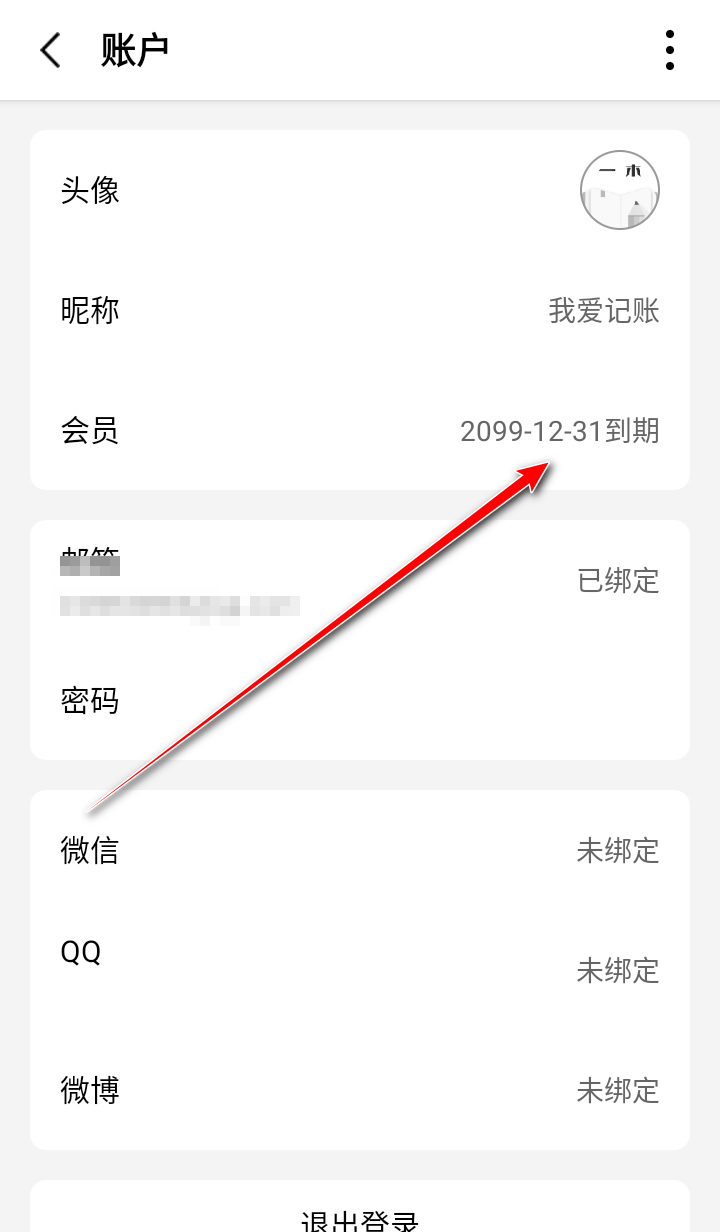This screenshot has width=720, height=1232.
Task: Open the 密码 password setting
Action: point(360,700)
